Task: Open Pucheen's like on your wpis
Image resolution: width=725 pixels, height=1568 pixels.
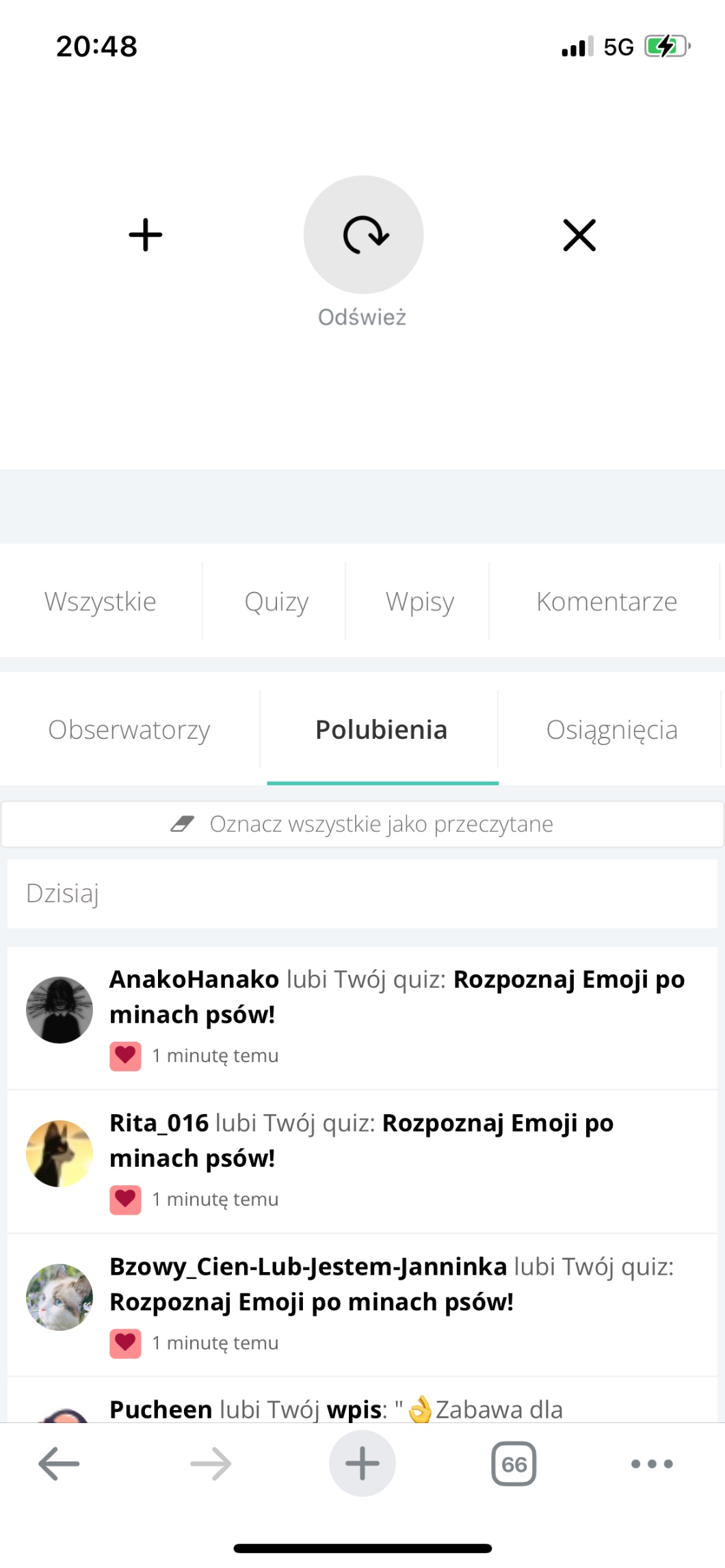Action: pyautogui.click(x=335, y=1409)
